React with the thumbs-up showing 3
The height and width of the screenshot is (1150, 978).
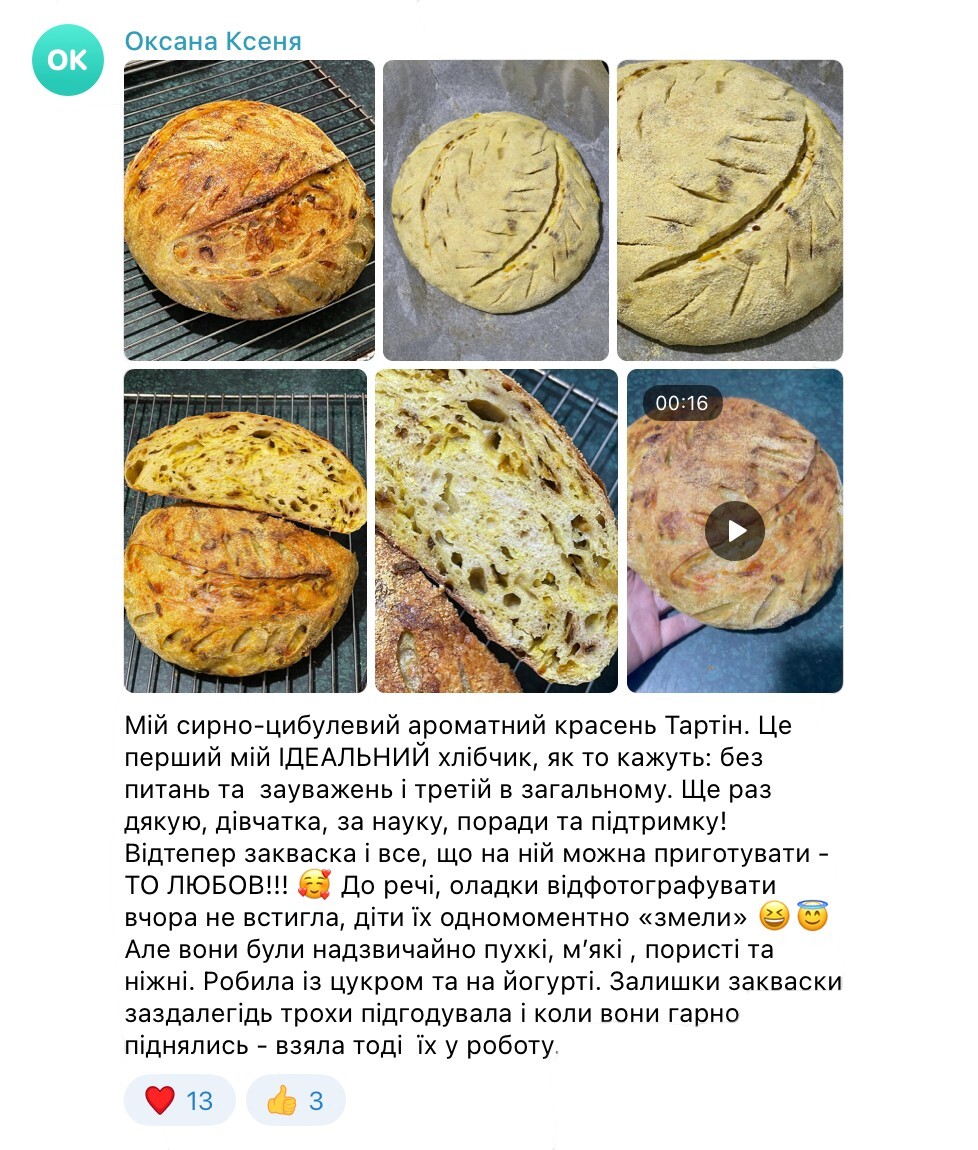click(x=295, y=1101)
